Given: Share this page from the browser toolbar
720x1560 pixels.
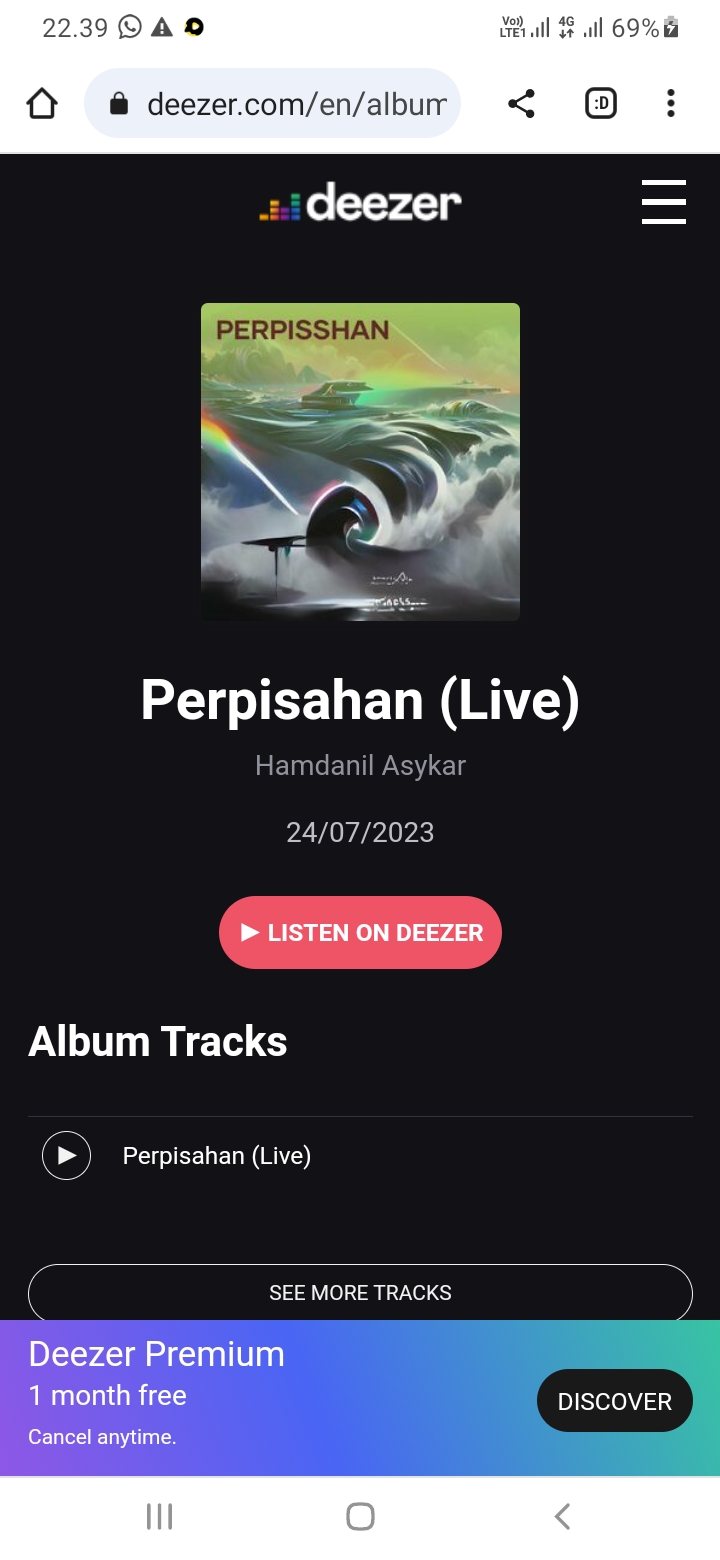Looking at the screenshot, I should [521, 103].
